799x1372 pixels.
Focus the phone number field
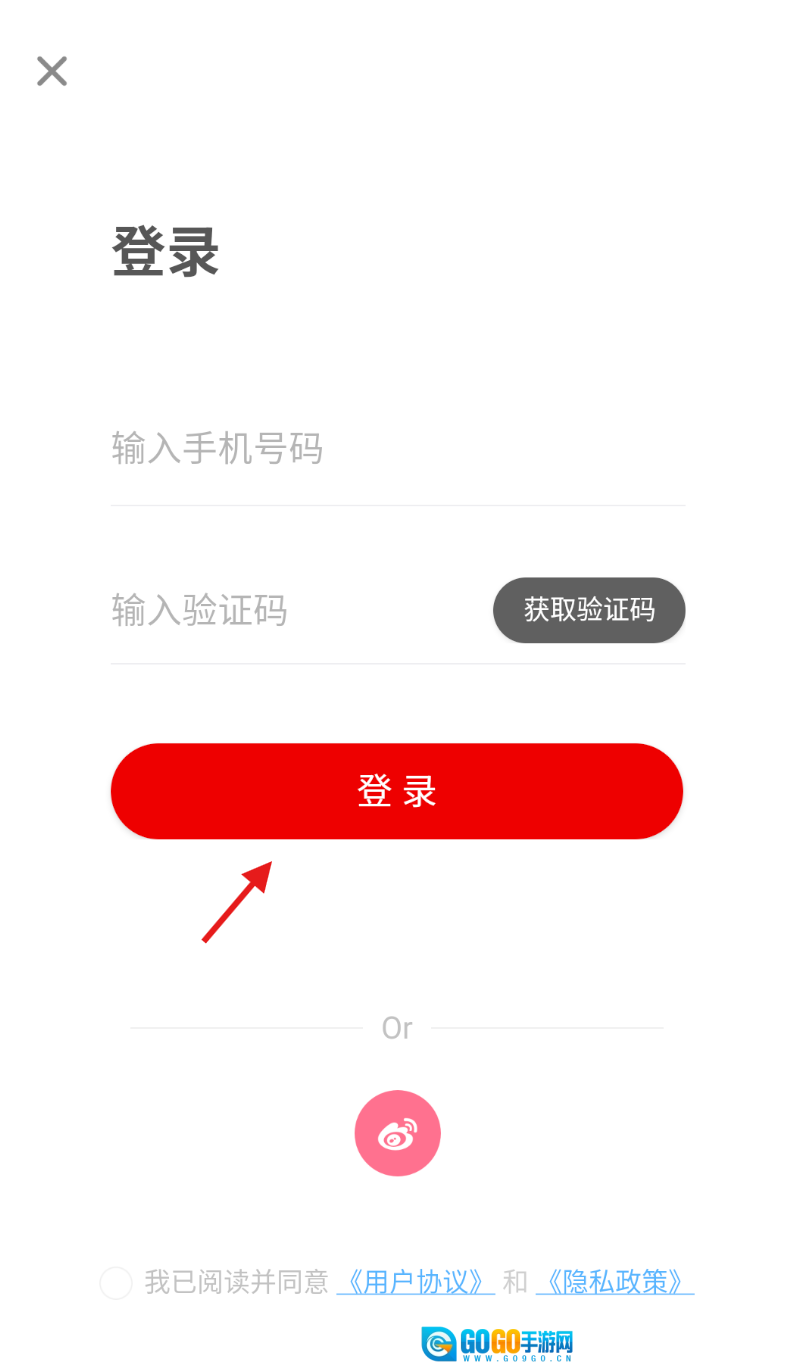(396, 449)
